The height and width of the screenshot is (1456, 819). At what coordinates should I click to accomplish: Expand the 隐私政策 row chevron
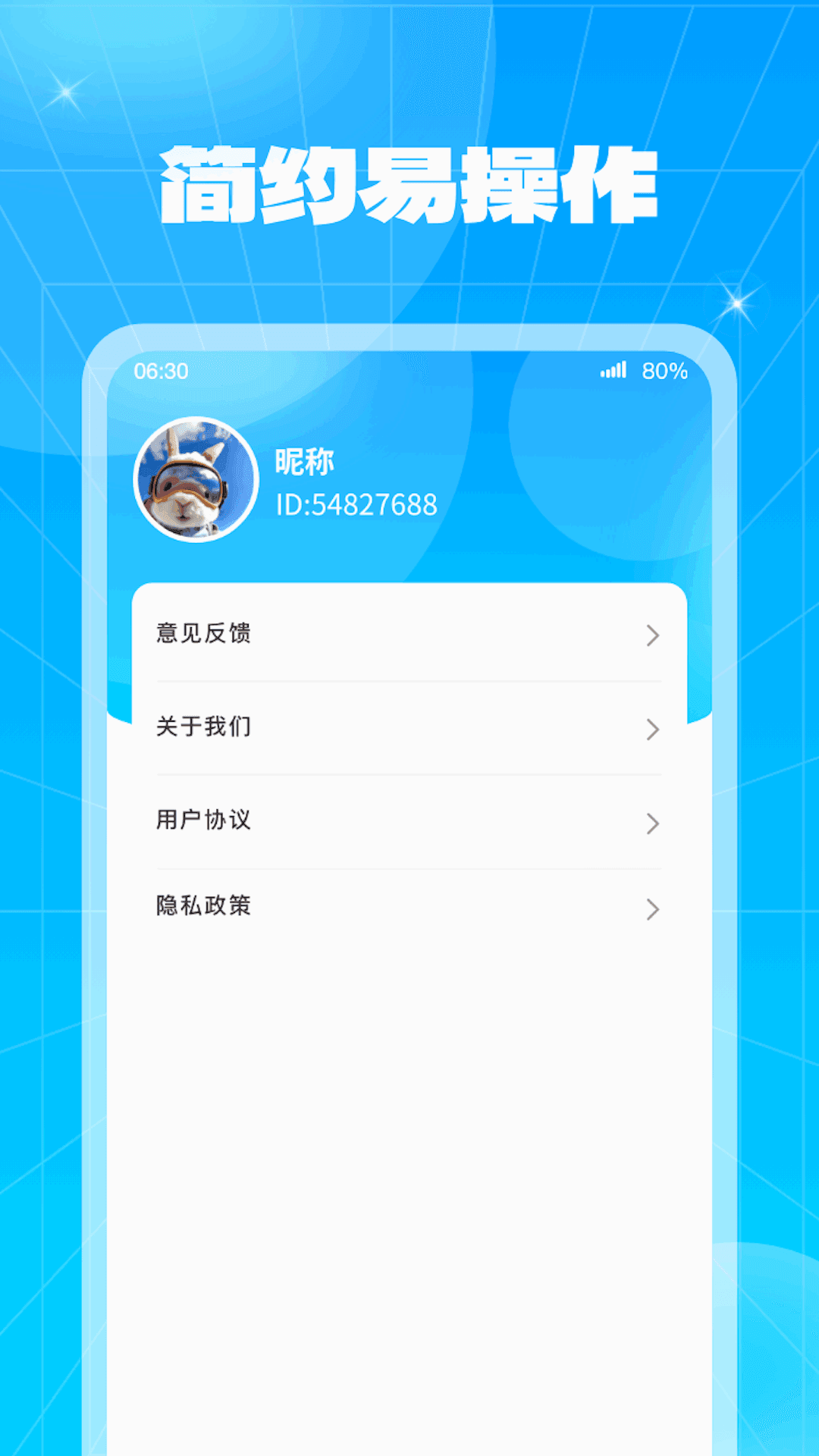[652, 909]
